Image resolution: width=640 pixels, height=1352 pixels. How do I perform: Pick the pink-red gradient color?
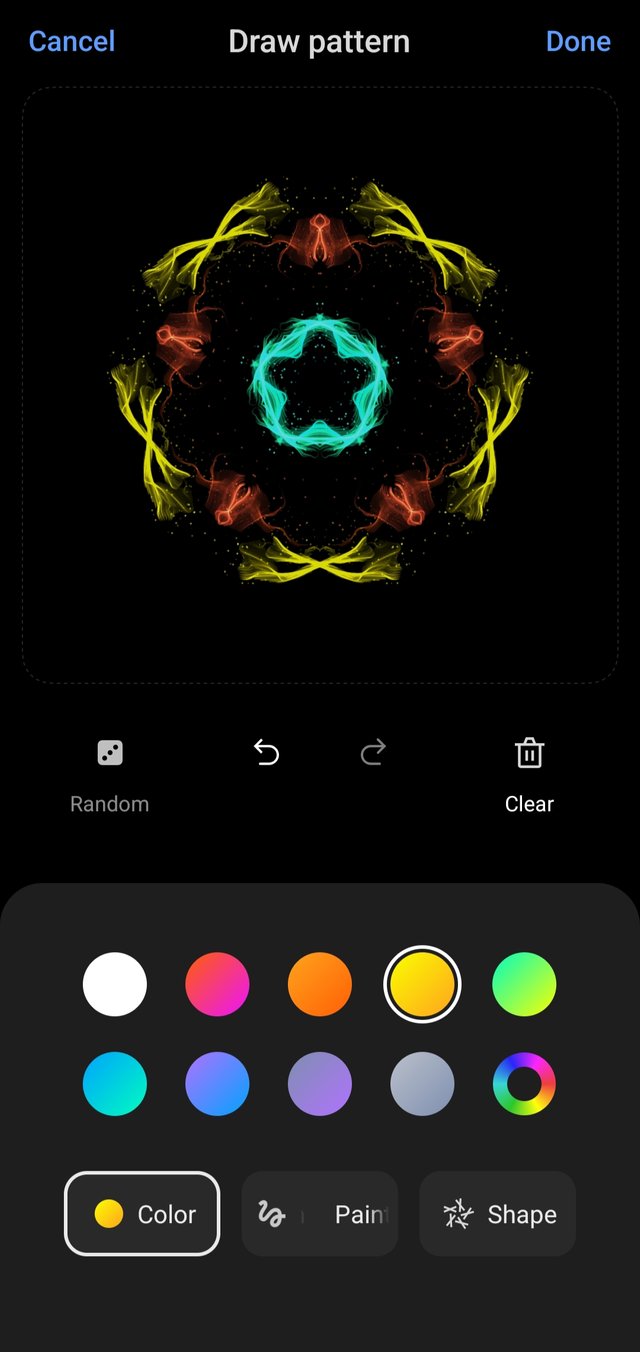(217, 984)
